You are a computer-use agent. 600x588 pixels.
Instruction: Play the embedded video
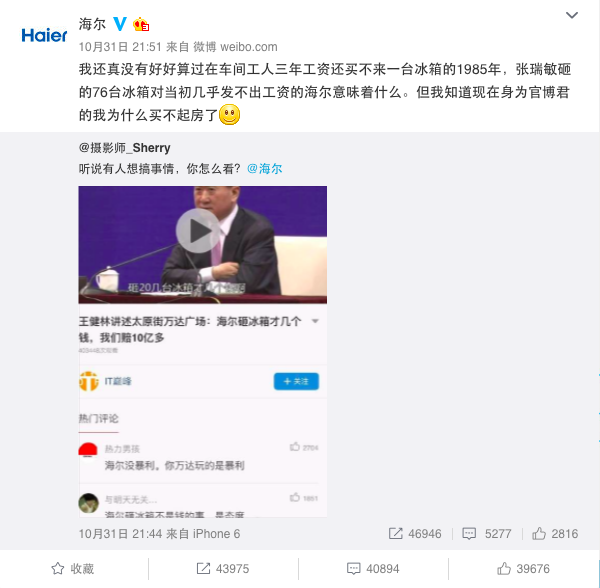pos(198,232)
